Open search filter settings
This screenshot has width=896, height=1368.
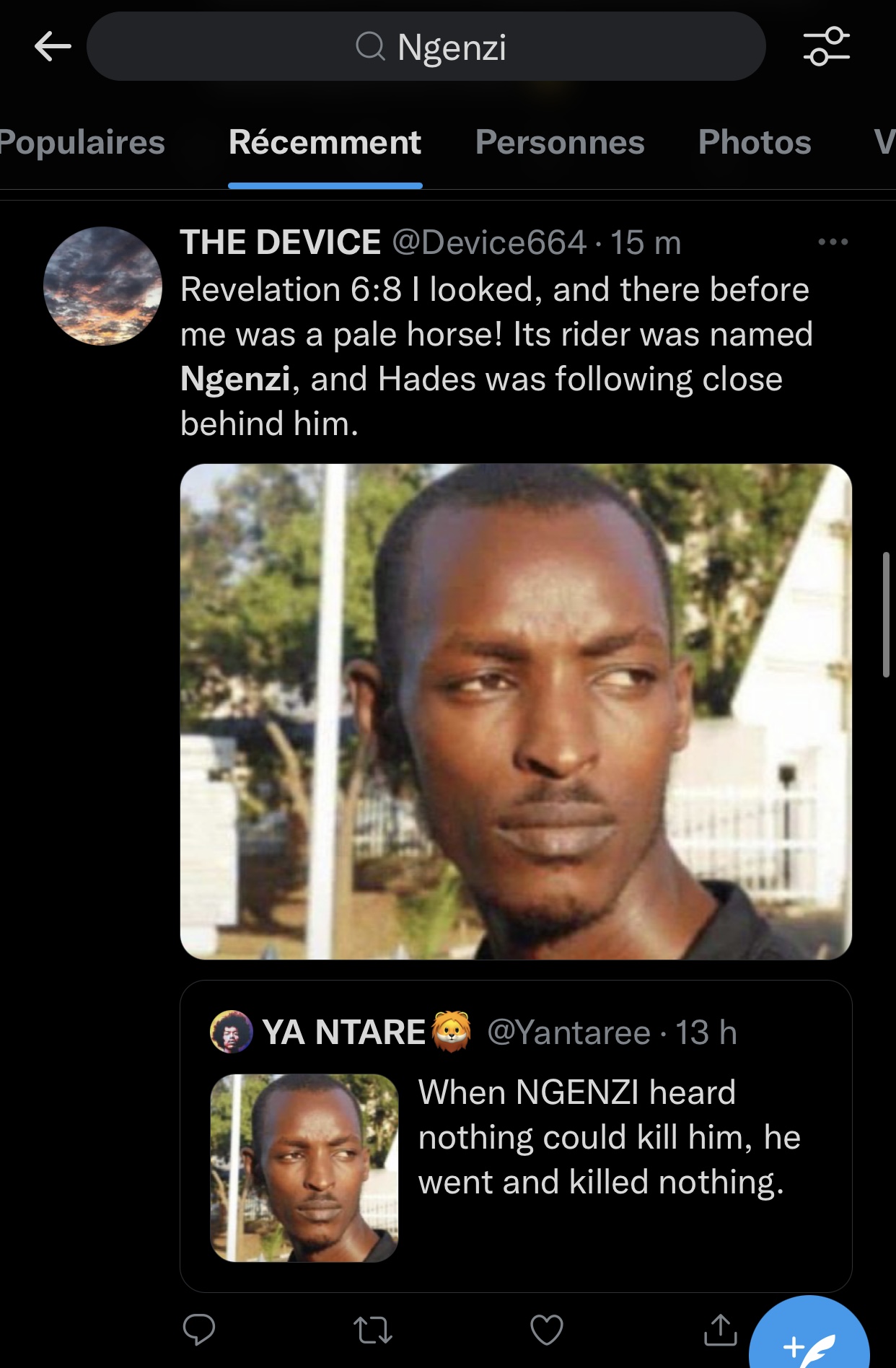pos(826,47)
